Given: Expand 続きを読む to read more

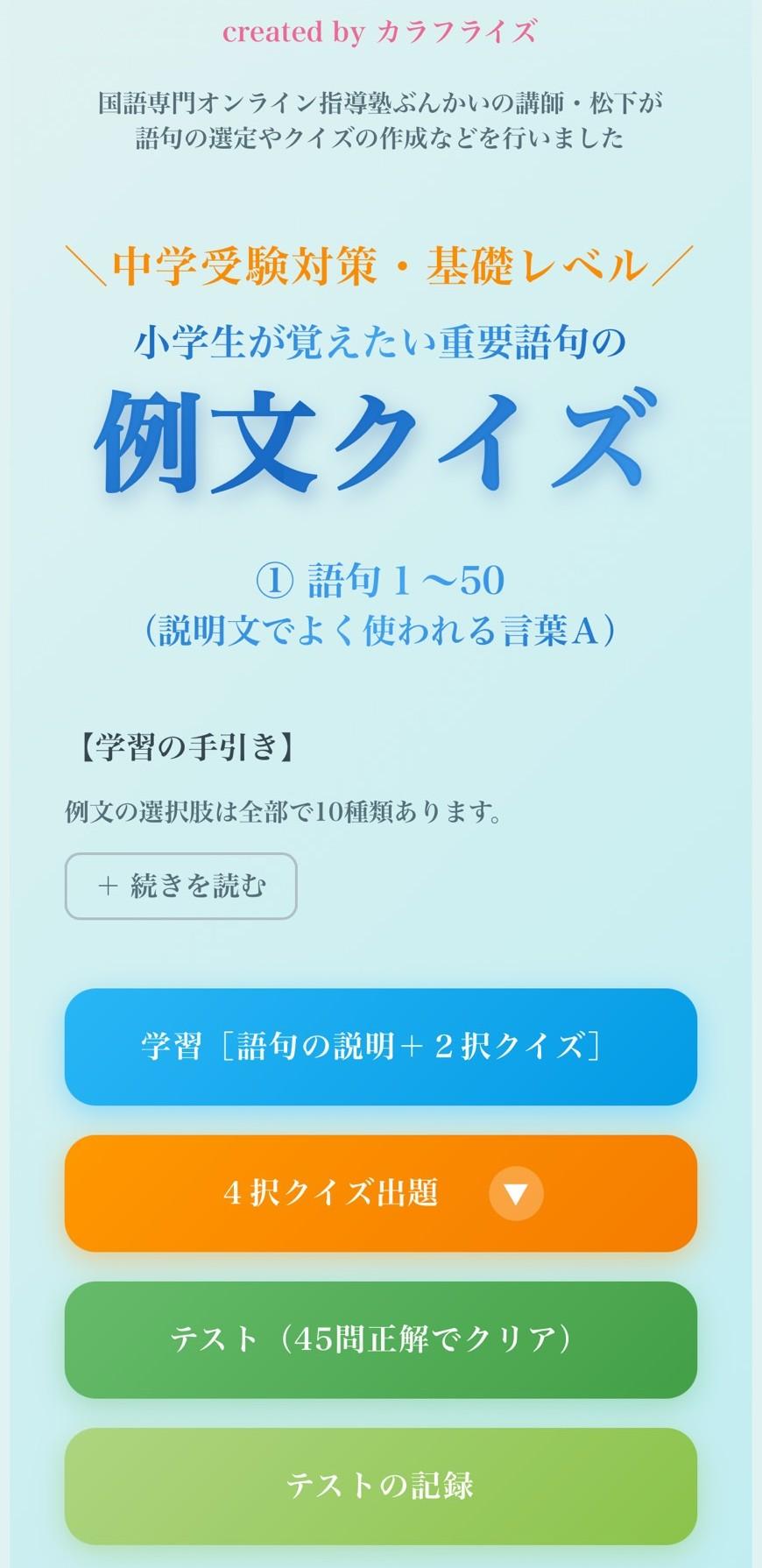Looking at the screenshot, I should coord(180,886).
